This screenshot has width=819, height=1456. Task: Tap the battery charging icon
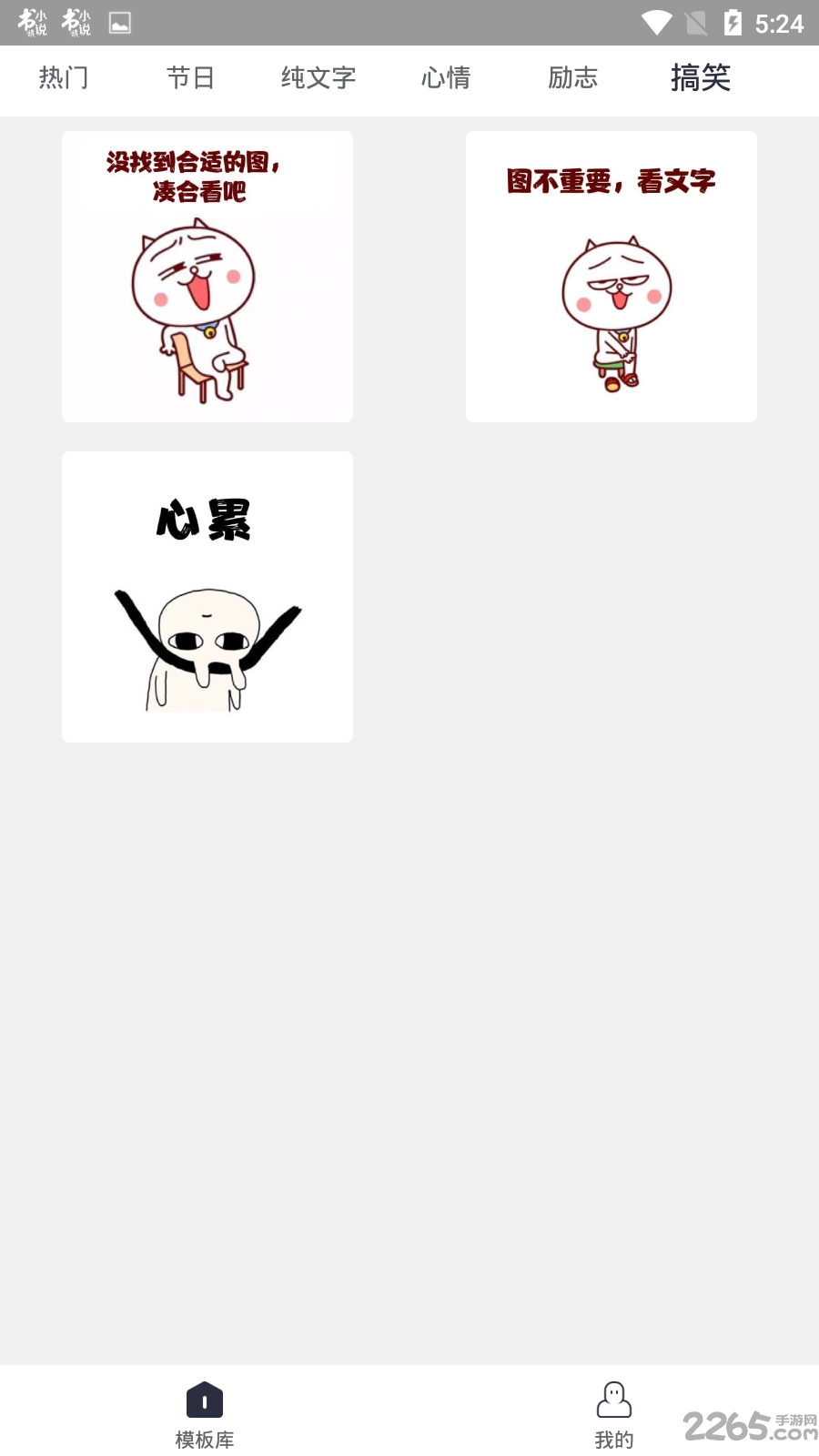[x=733, y=22]
